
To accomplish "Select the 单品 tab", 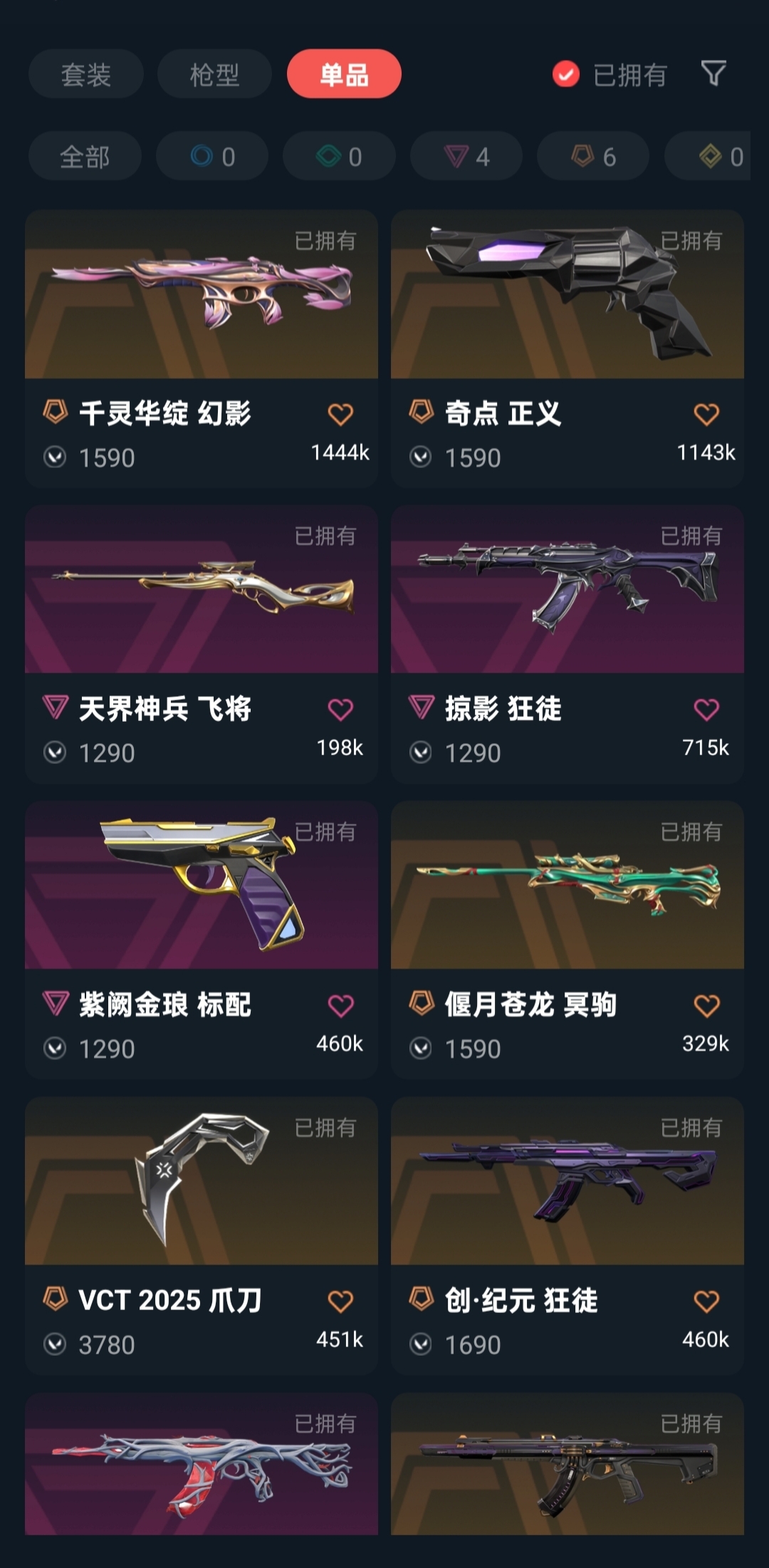I will pyautogui.click(x=344, y=74).
